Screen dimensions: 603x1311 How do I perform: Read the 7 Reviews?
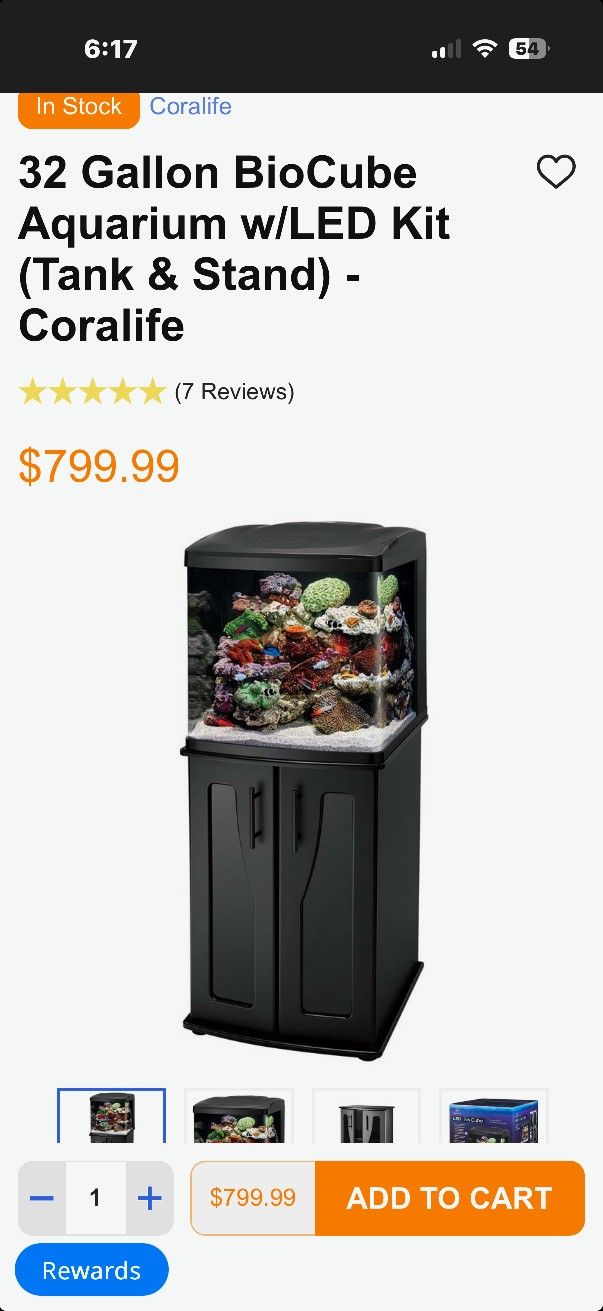pos(234,391)
